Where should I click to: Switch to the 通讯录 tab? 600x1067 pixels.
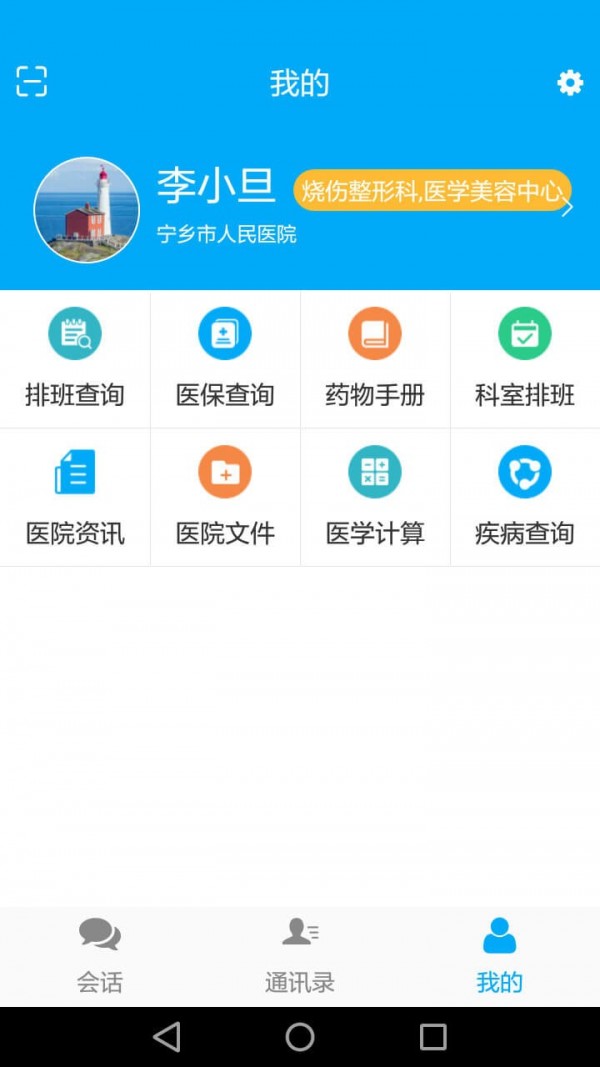(300, 956)
